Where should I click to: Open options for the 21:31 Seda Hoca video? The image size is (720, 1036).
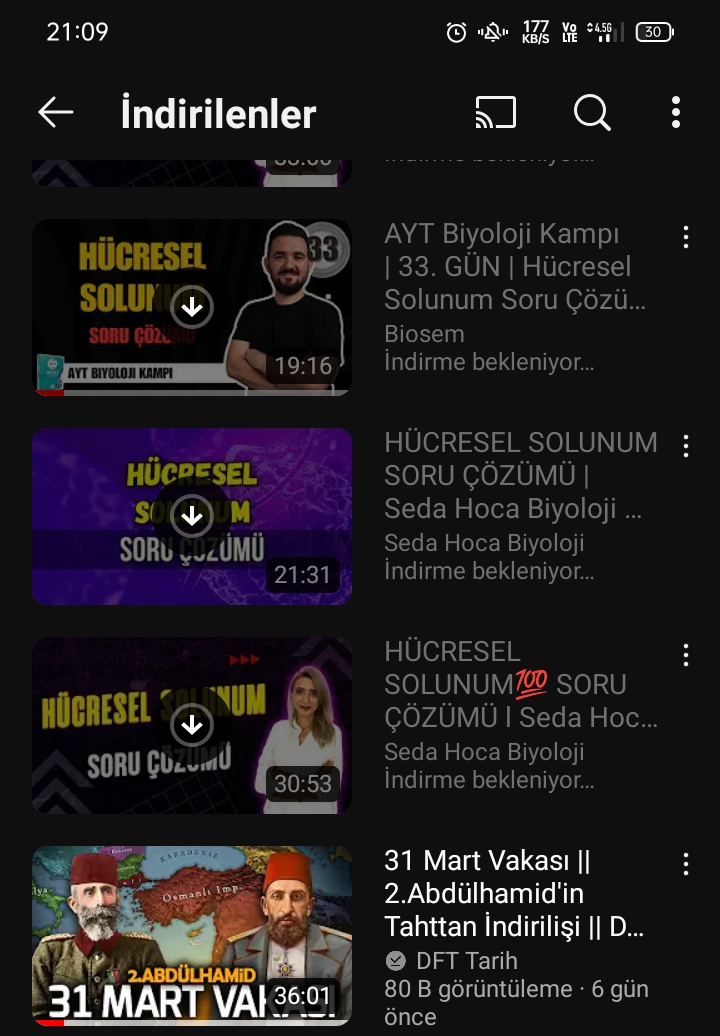(685, 446)
